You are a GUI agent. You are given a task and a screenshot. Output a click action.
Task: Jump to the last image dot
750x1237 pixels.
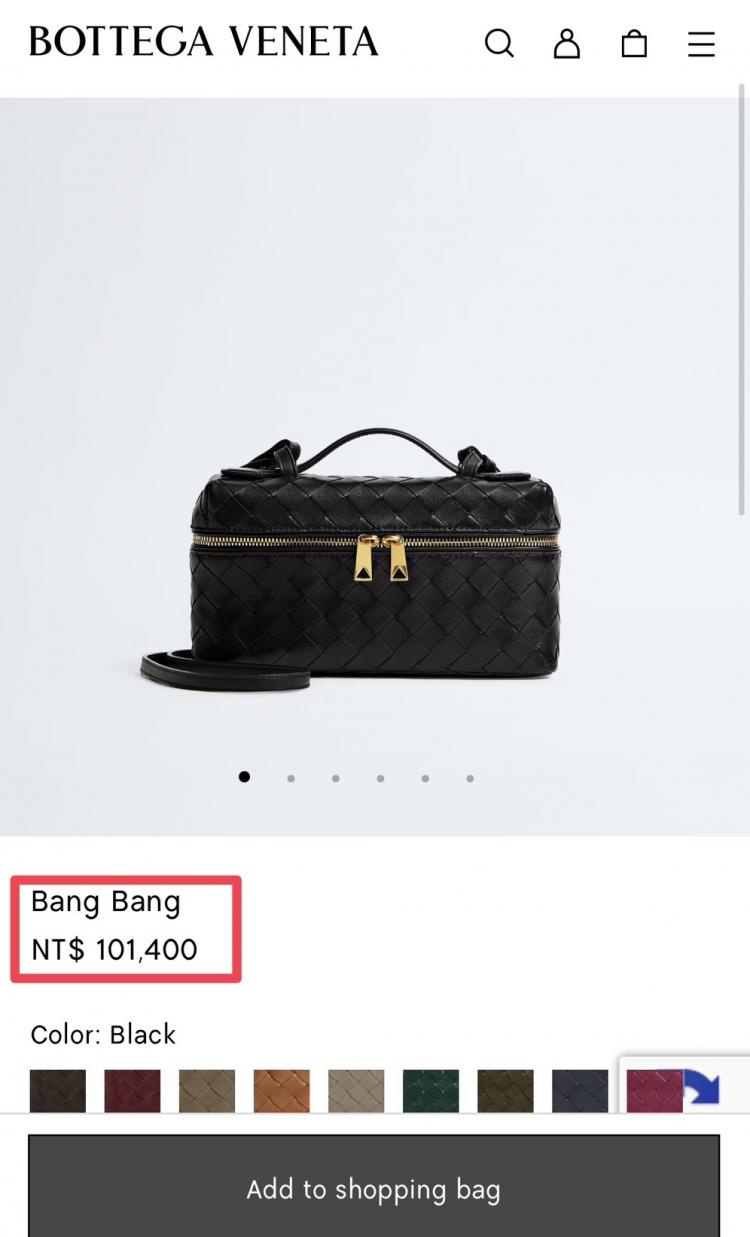click(x=470, y=778)
